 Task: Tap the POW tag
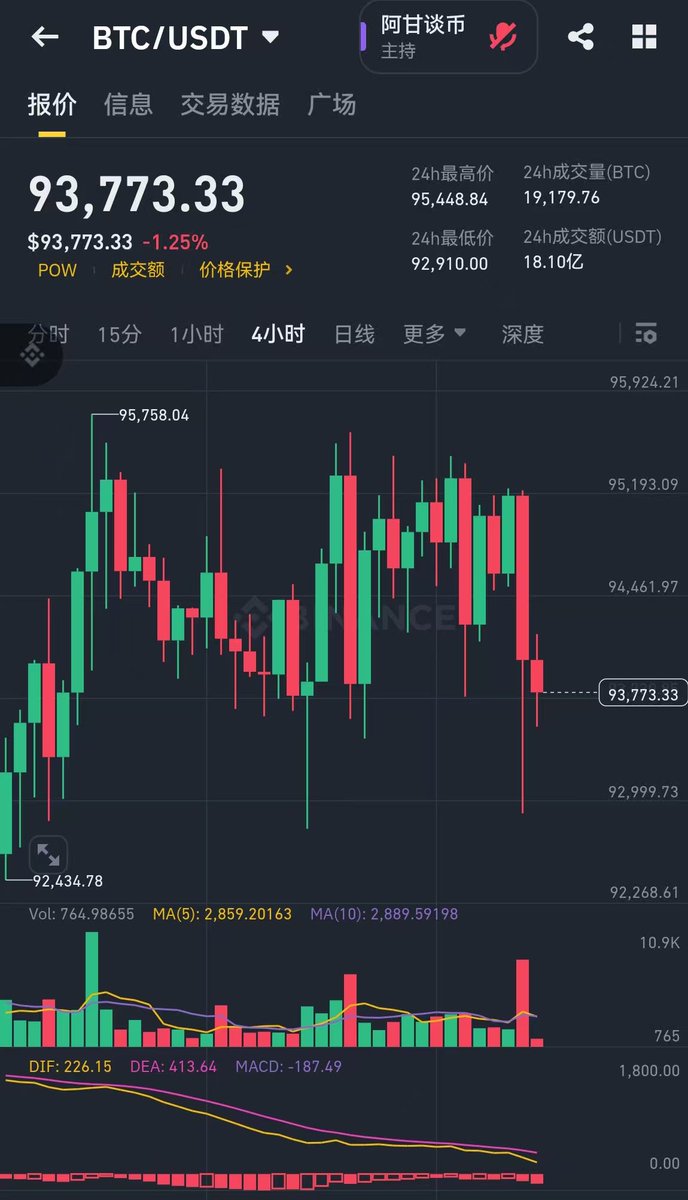coord(57,270)
